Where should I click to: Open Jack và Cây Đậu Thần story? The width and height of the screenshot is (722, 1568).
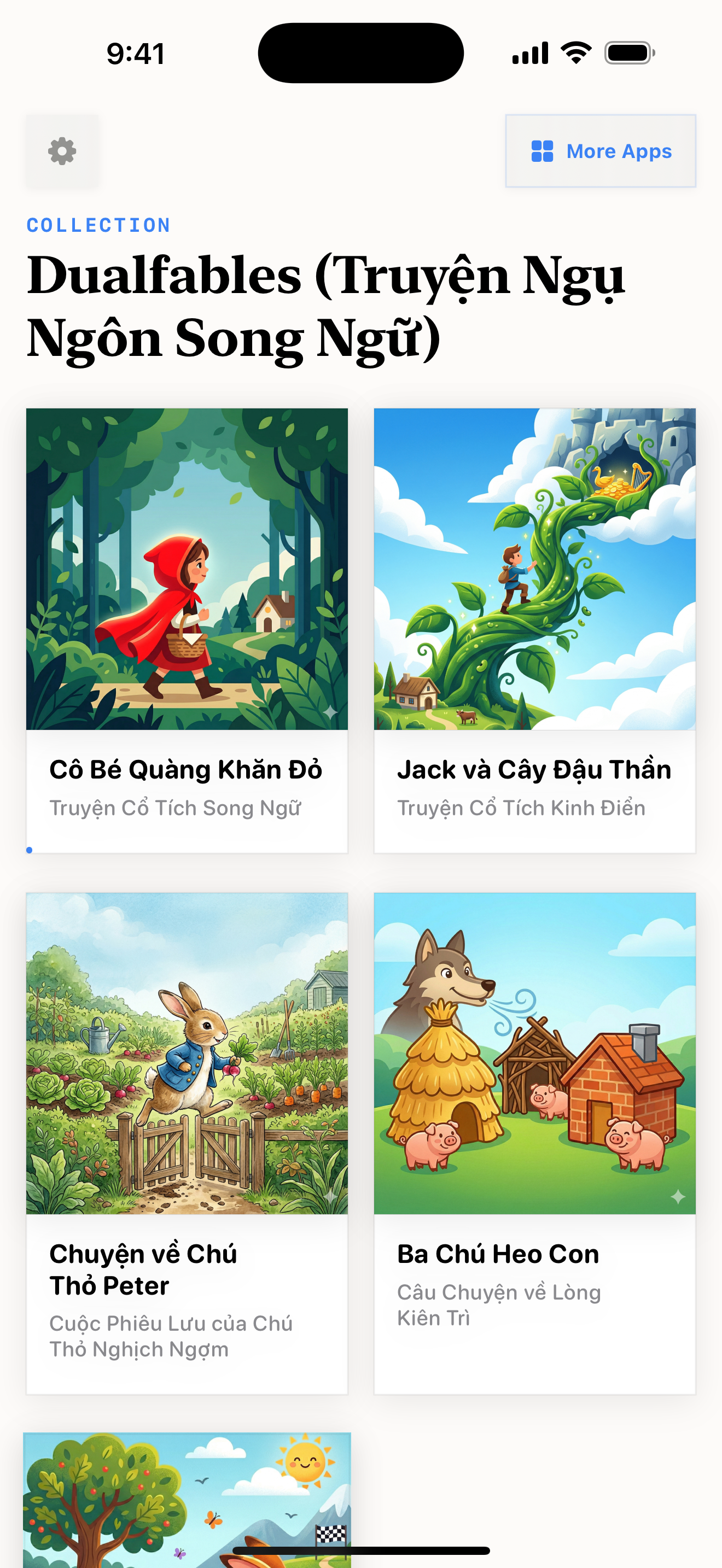click(x=534, y=629)
